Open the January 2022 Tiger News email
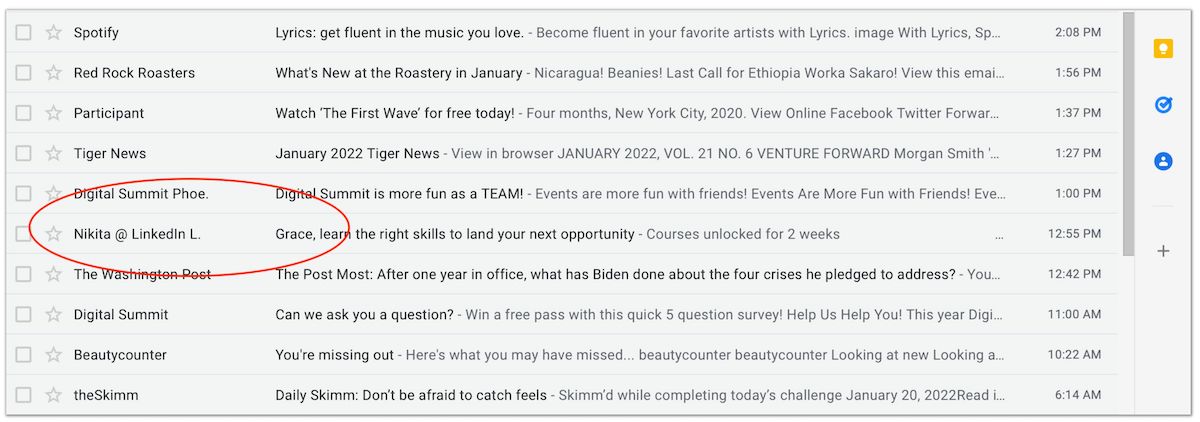Screen dimensions: 1200x422 pyautogui.click(x=357, y=153)
